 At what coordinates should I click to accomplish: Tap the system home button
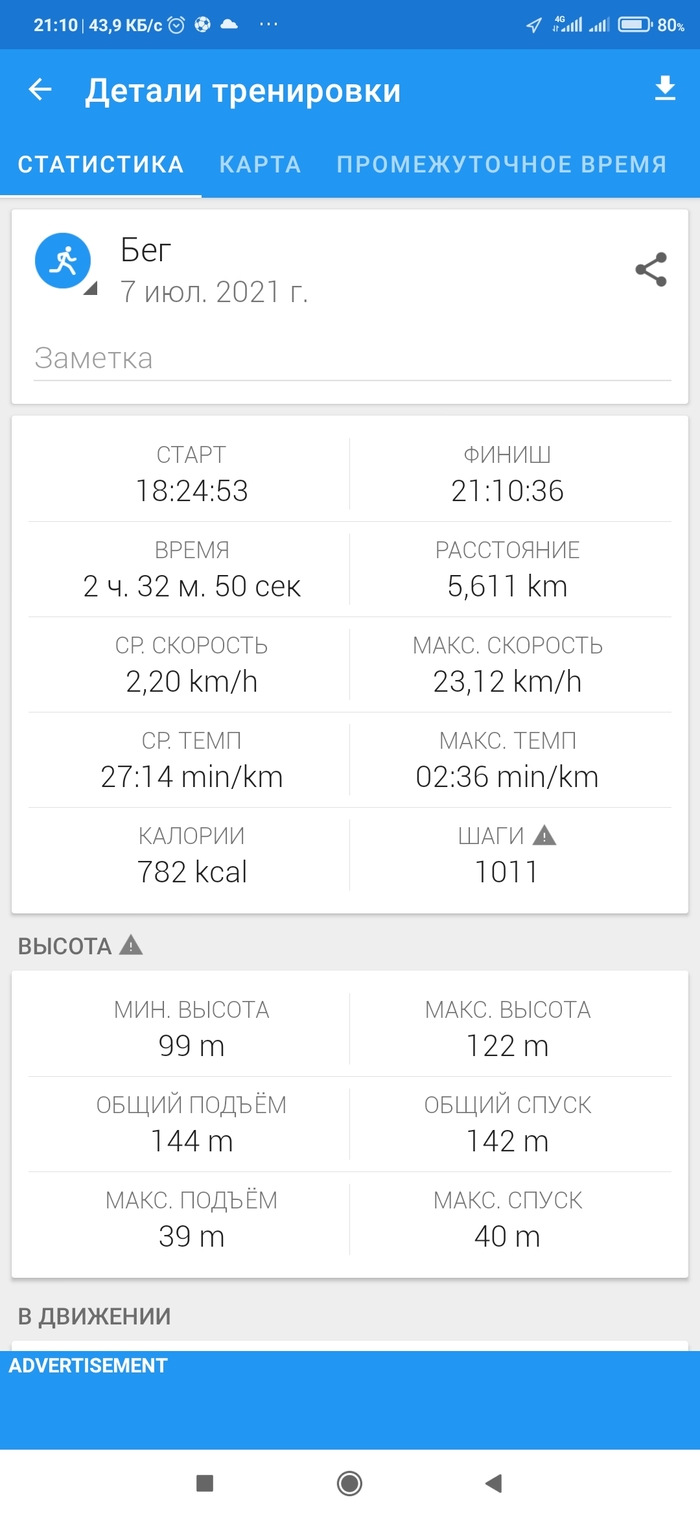tap(349, 1483)
